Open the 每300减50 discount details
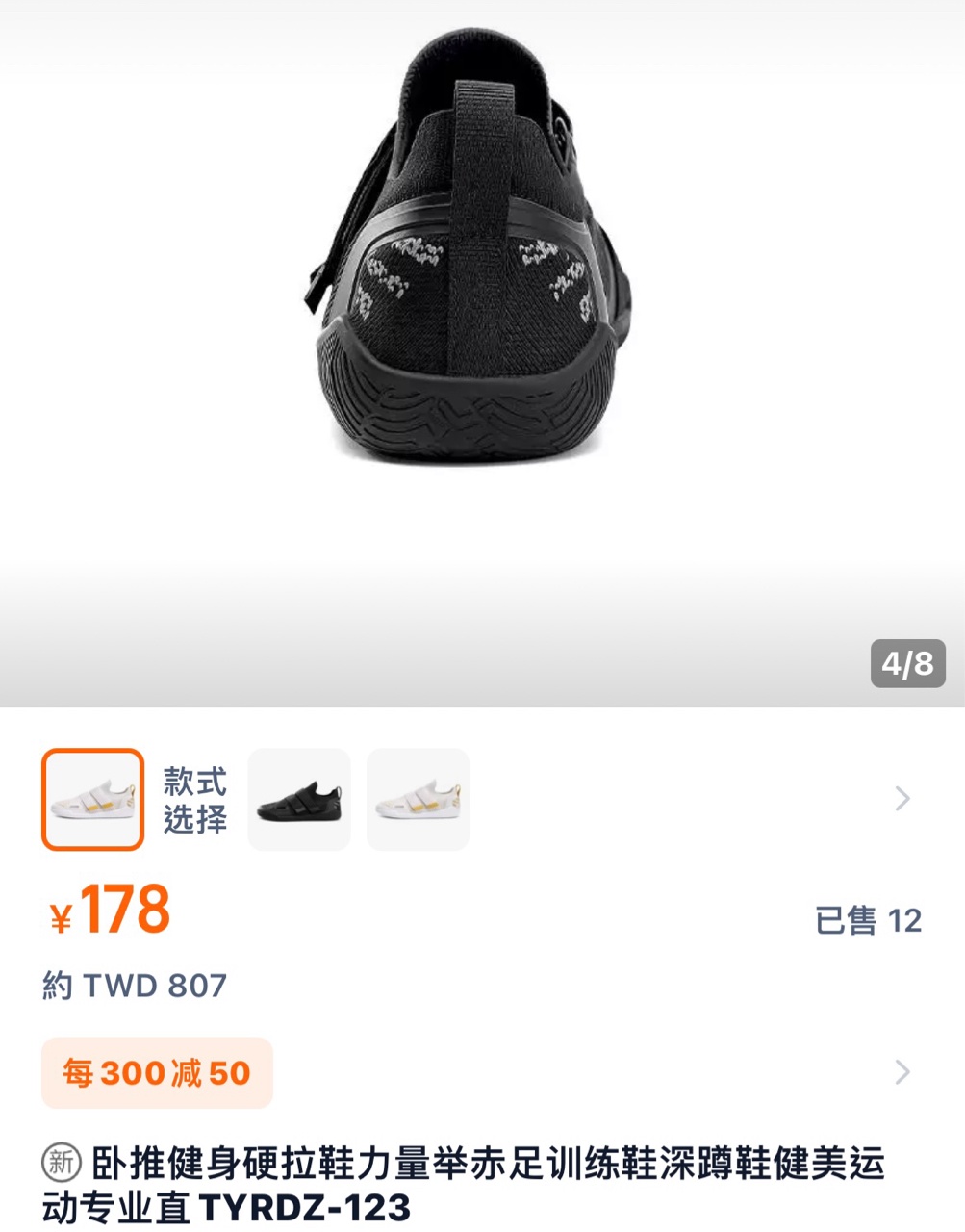 [157, 1072]
